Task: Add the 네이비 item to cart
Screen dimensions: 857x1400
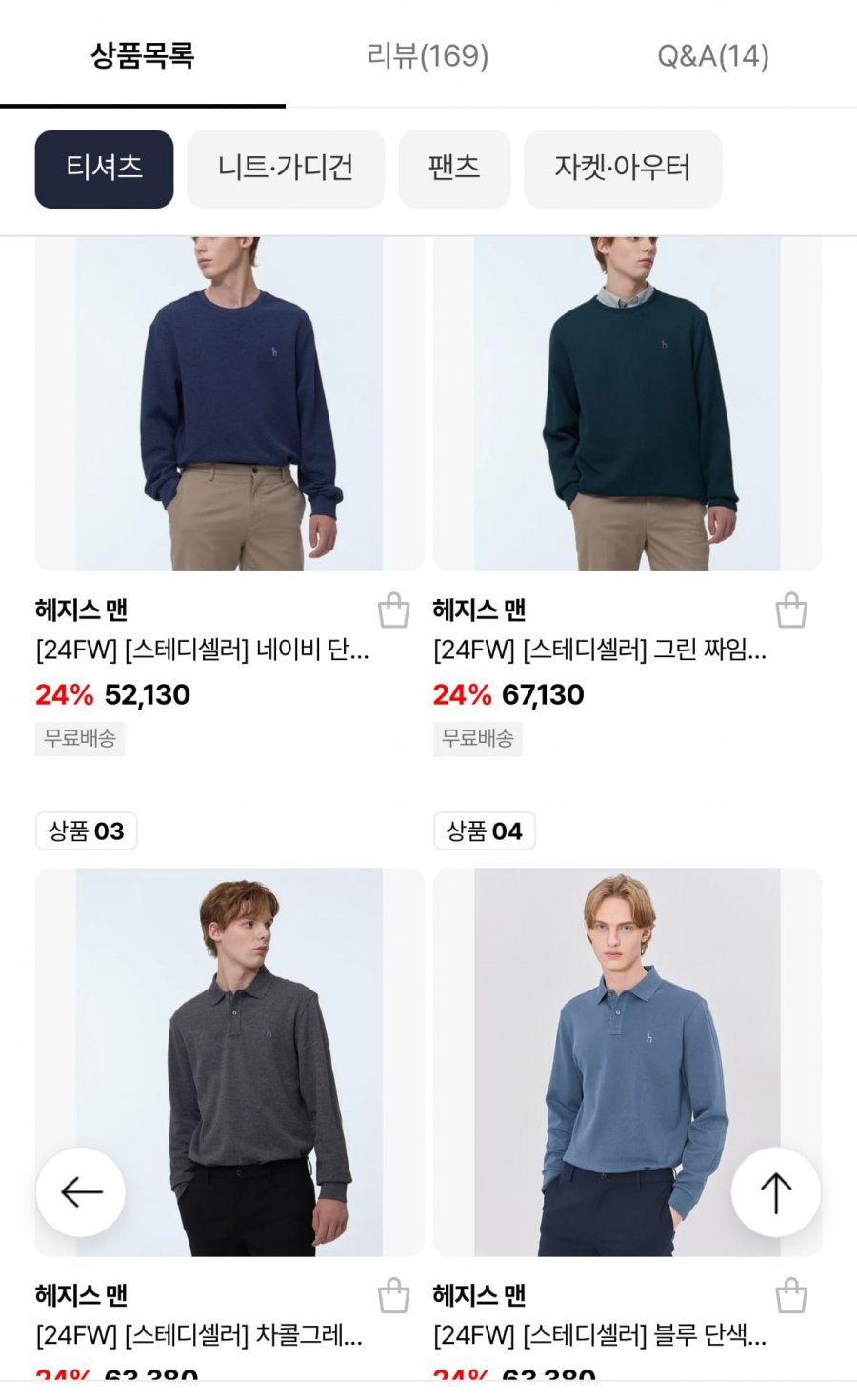Action: click(x=393, y=610)
